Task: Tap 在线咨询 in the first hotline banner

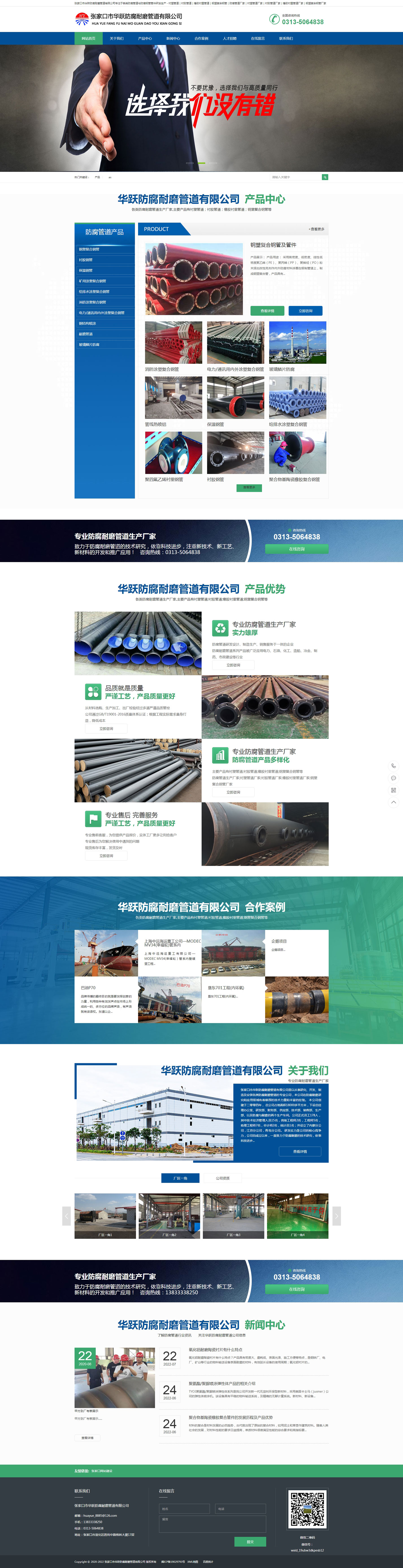Action: [x=297, y=549]
